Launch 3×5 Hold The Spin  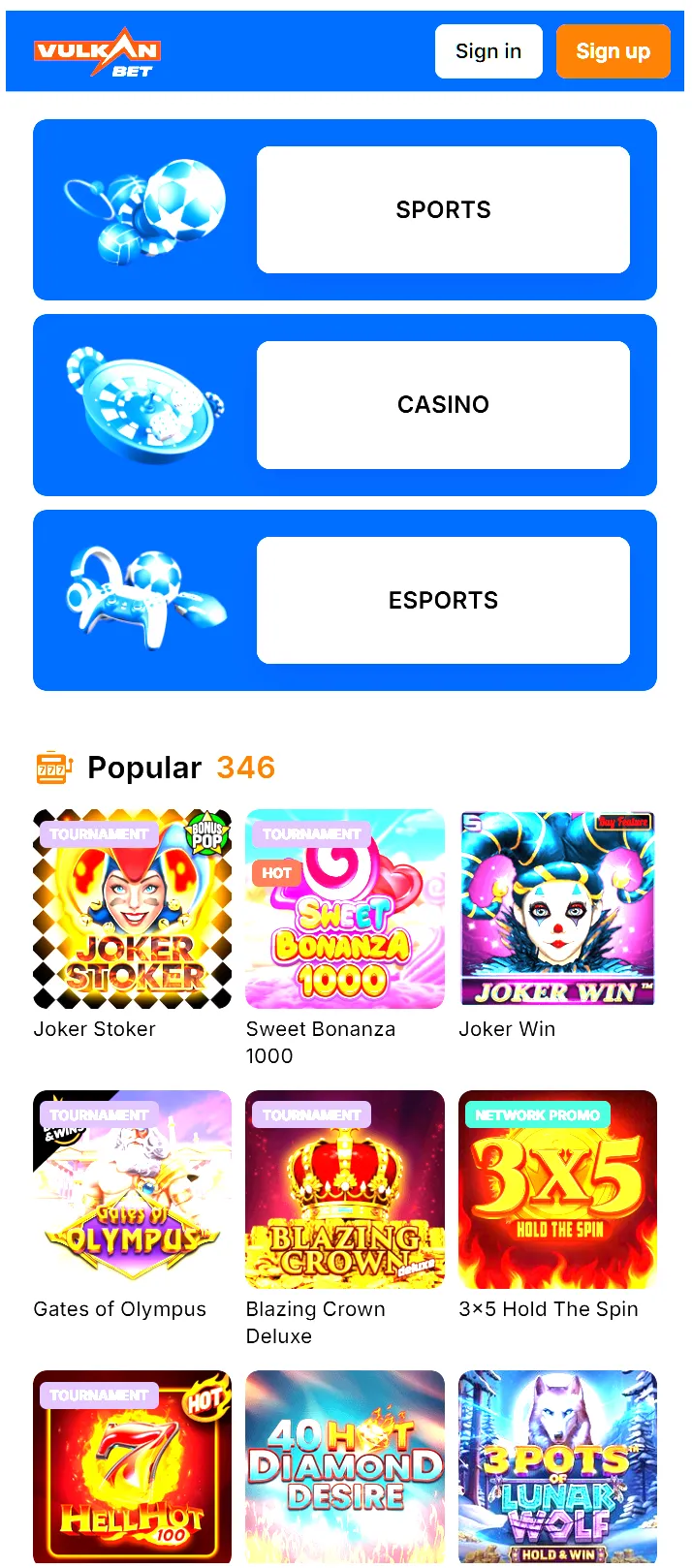[557, 1189]
